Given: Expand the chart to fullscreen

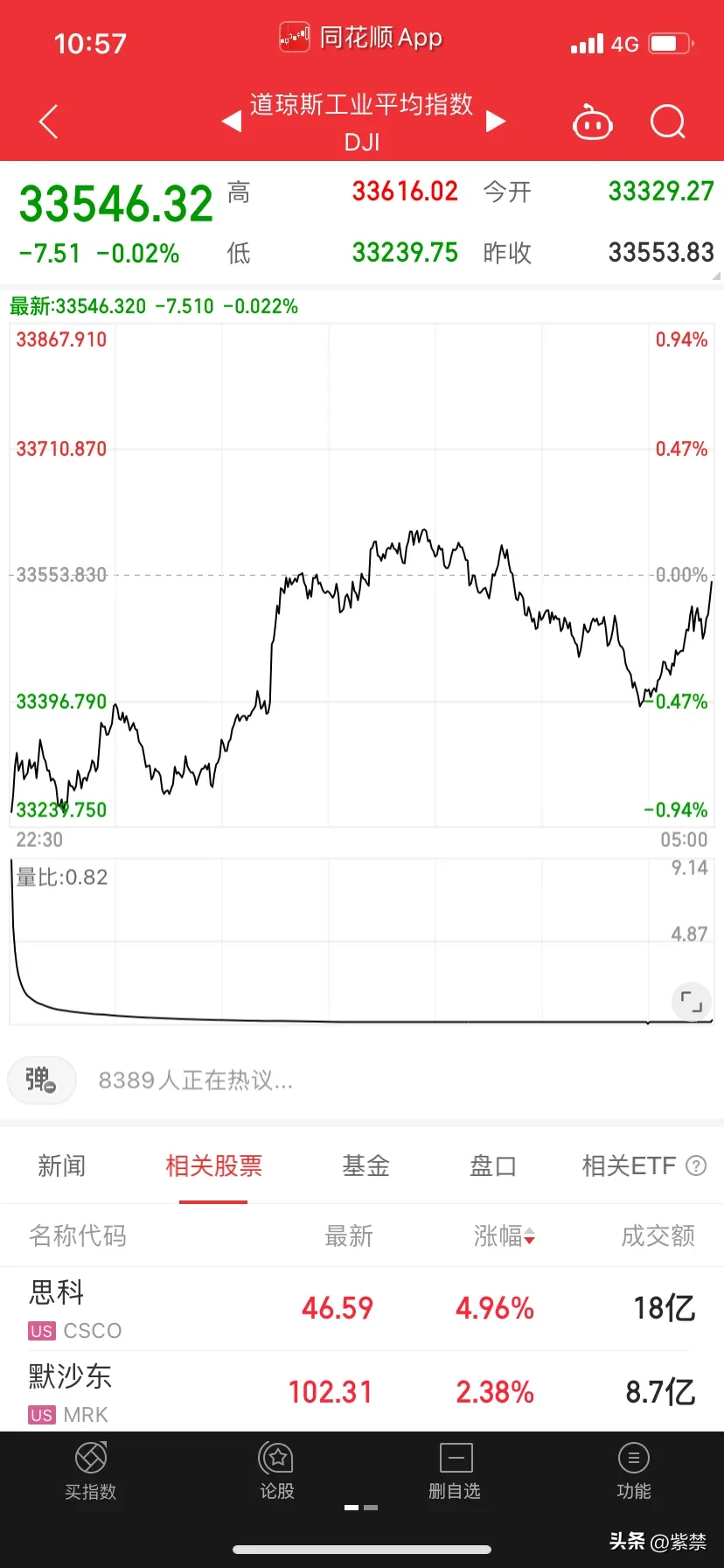Looking at the screenshot, I should click(x=691, y=1001).
